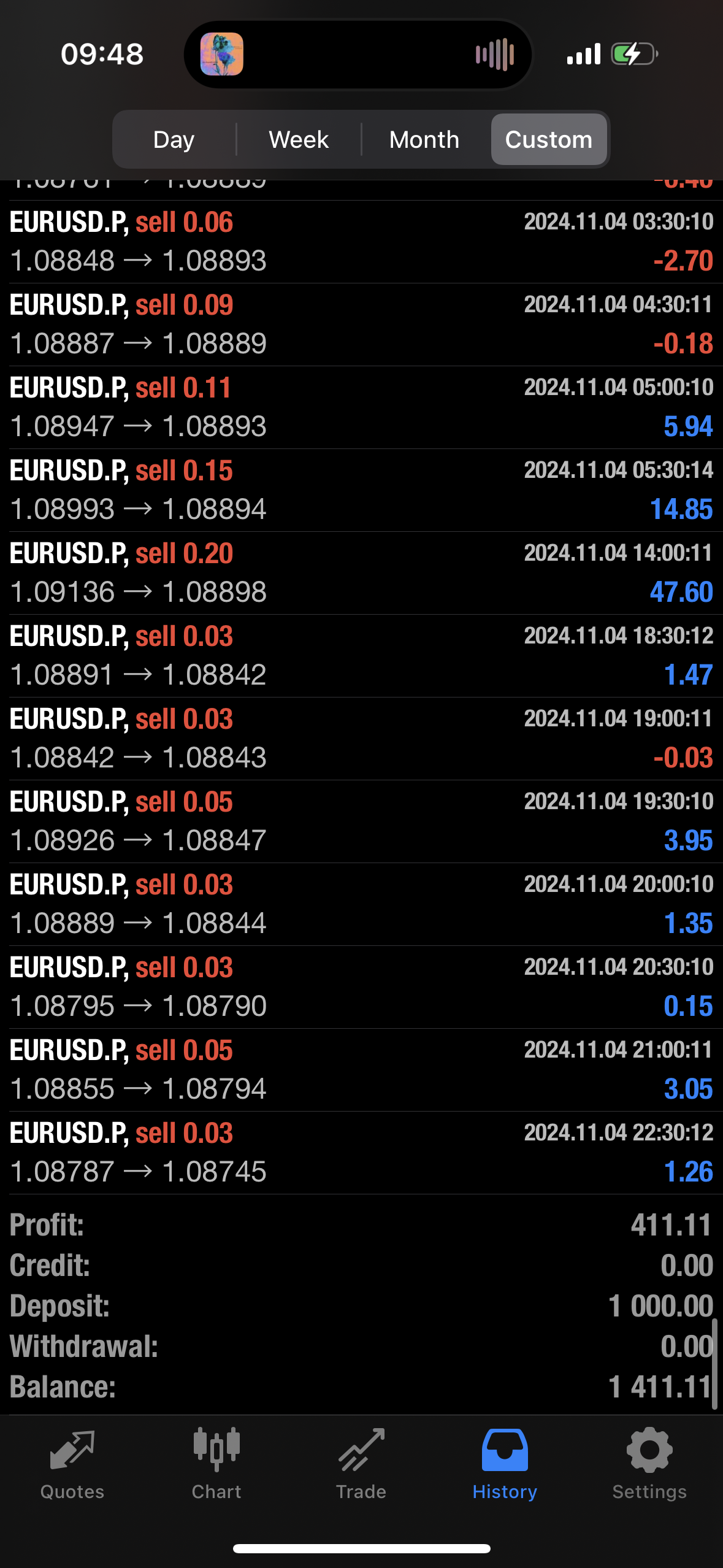Expand the sell 0.06 trade at 03:30:10
The image size is (723, 1568).
pos(361,242)
